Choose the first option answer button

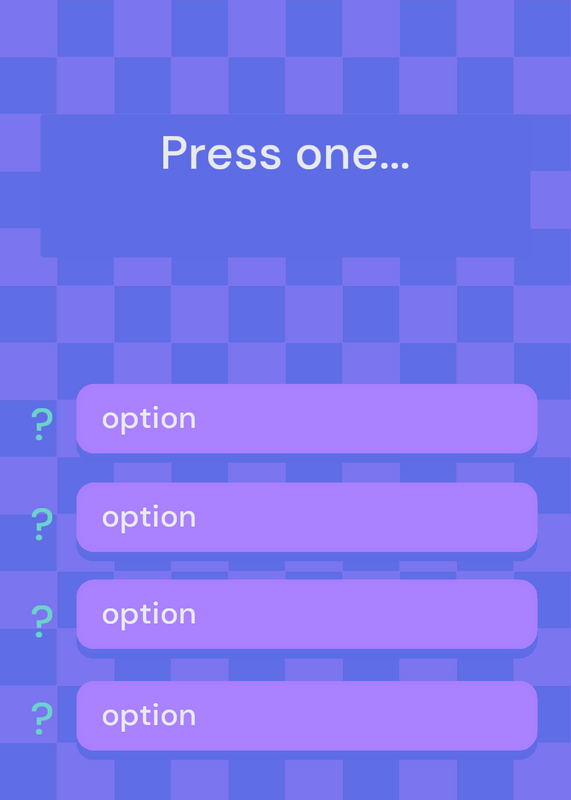point(307,418)
